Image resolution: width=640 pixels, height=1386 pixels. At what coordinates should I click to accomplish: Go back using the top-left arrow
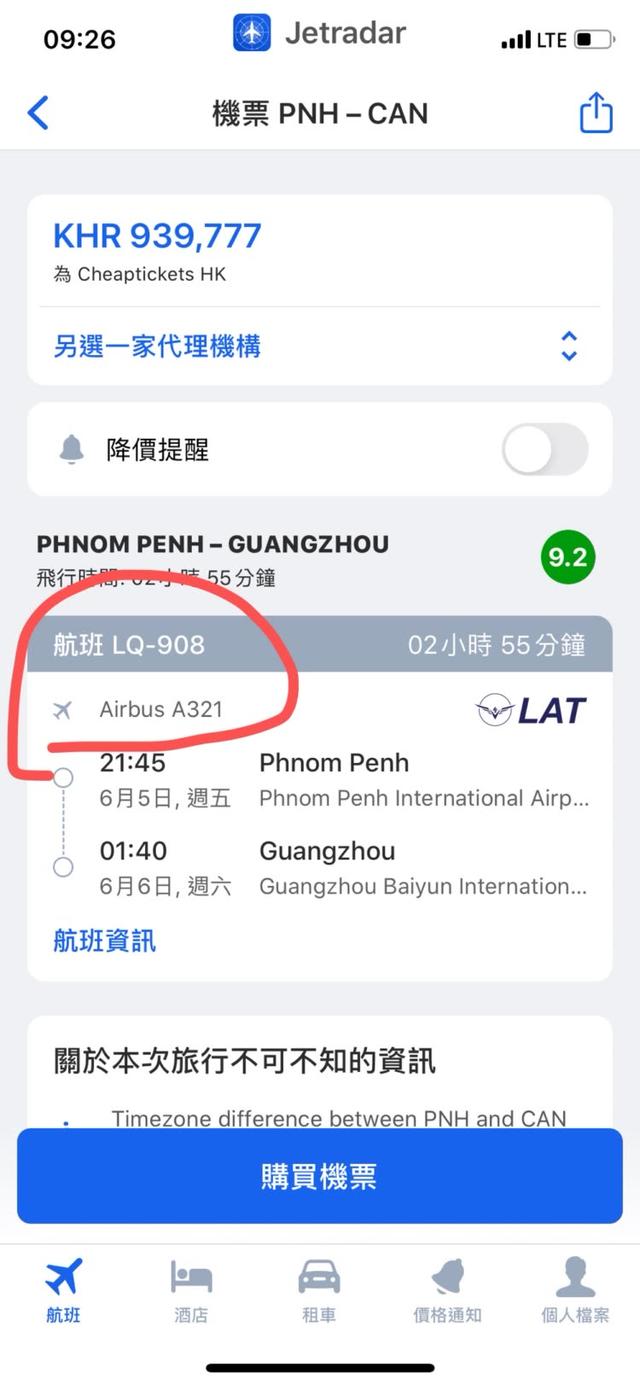tap(38, 113)
